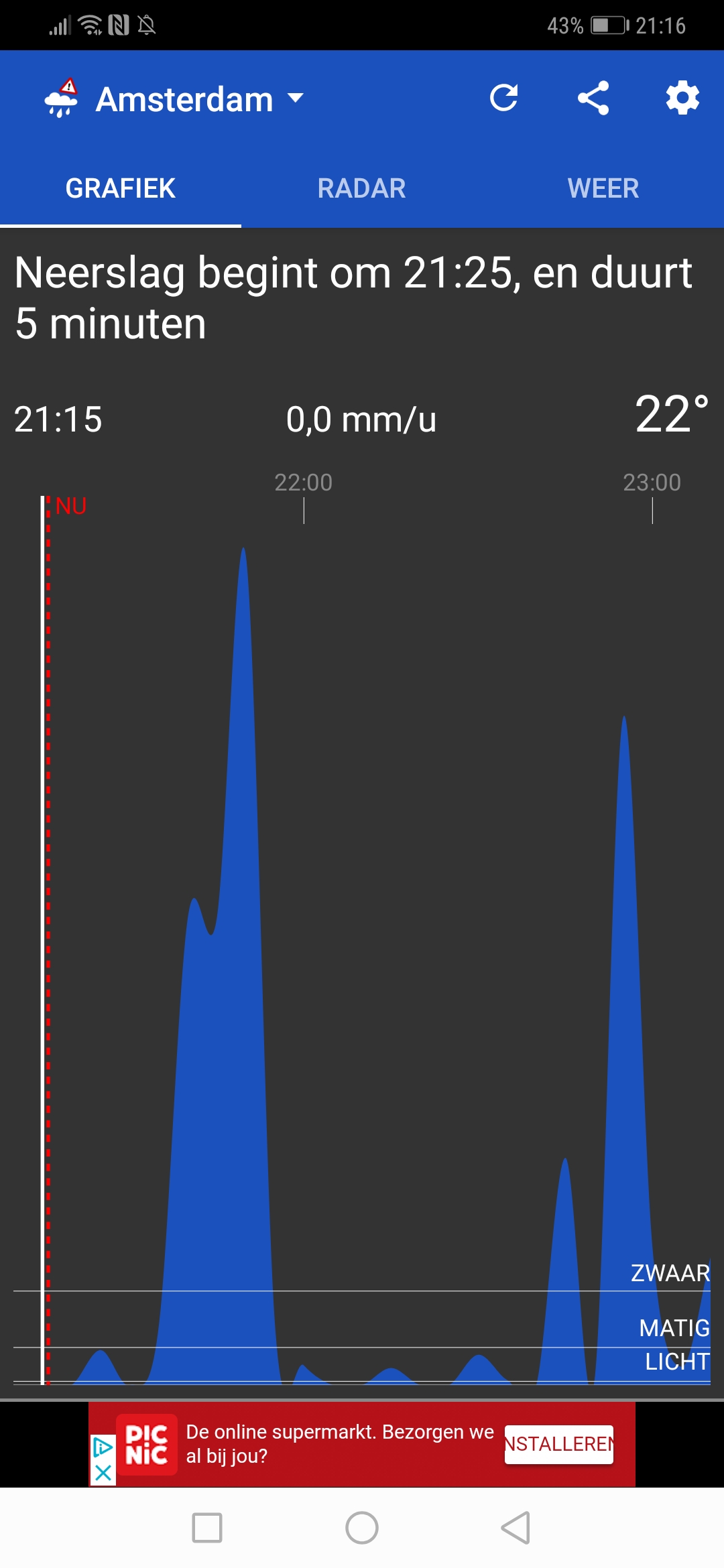724x1568 pixels.
Task: Refresh the precipitation forecast
Action: click(x=503, y=98)
